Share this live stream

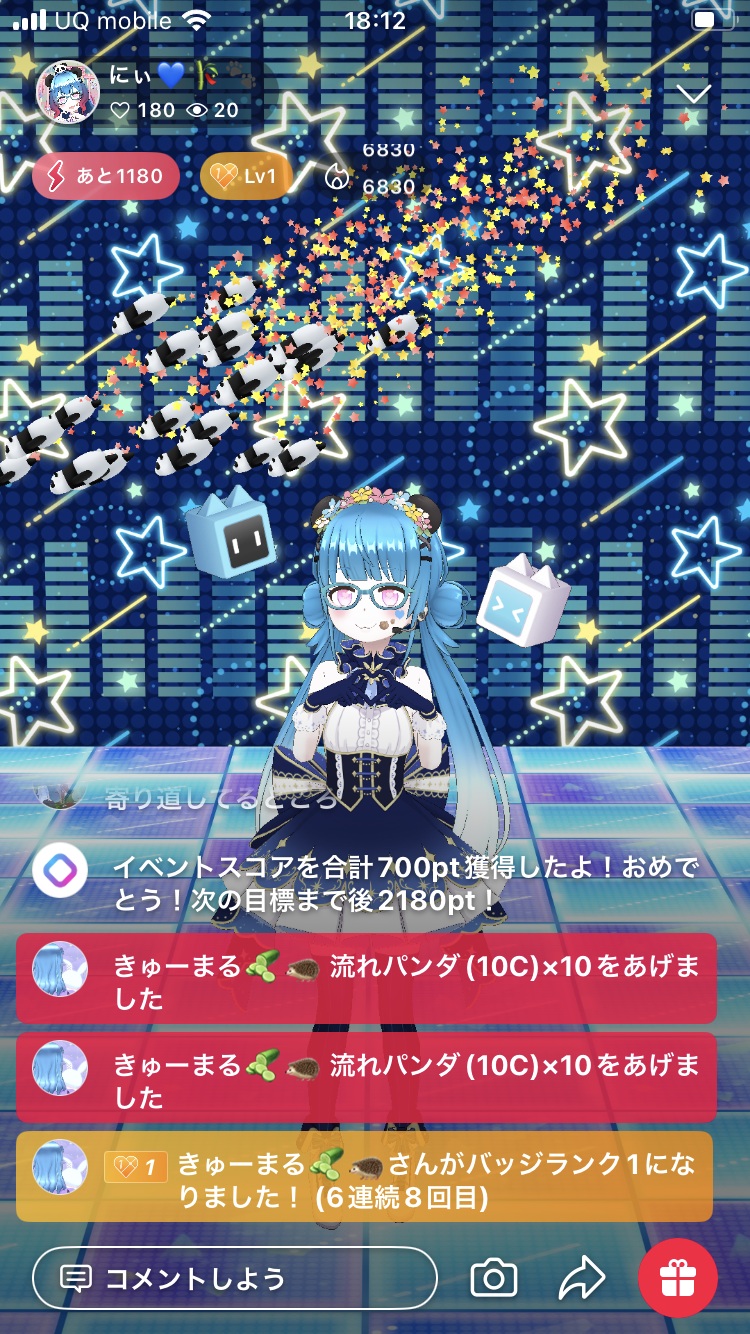click(582, 1278)
